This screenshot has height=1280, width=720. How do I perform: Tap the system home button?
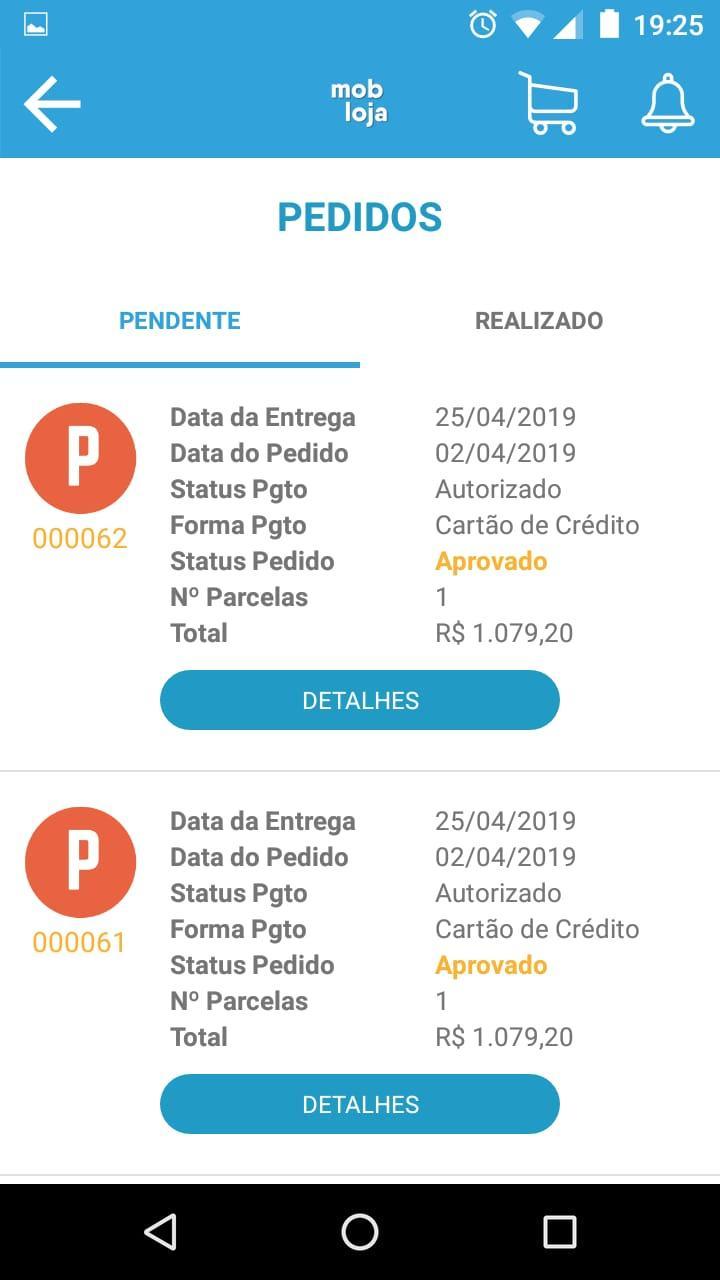[360, 1232]
